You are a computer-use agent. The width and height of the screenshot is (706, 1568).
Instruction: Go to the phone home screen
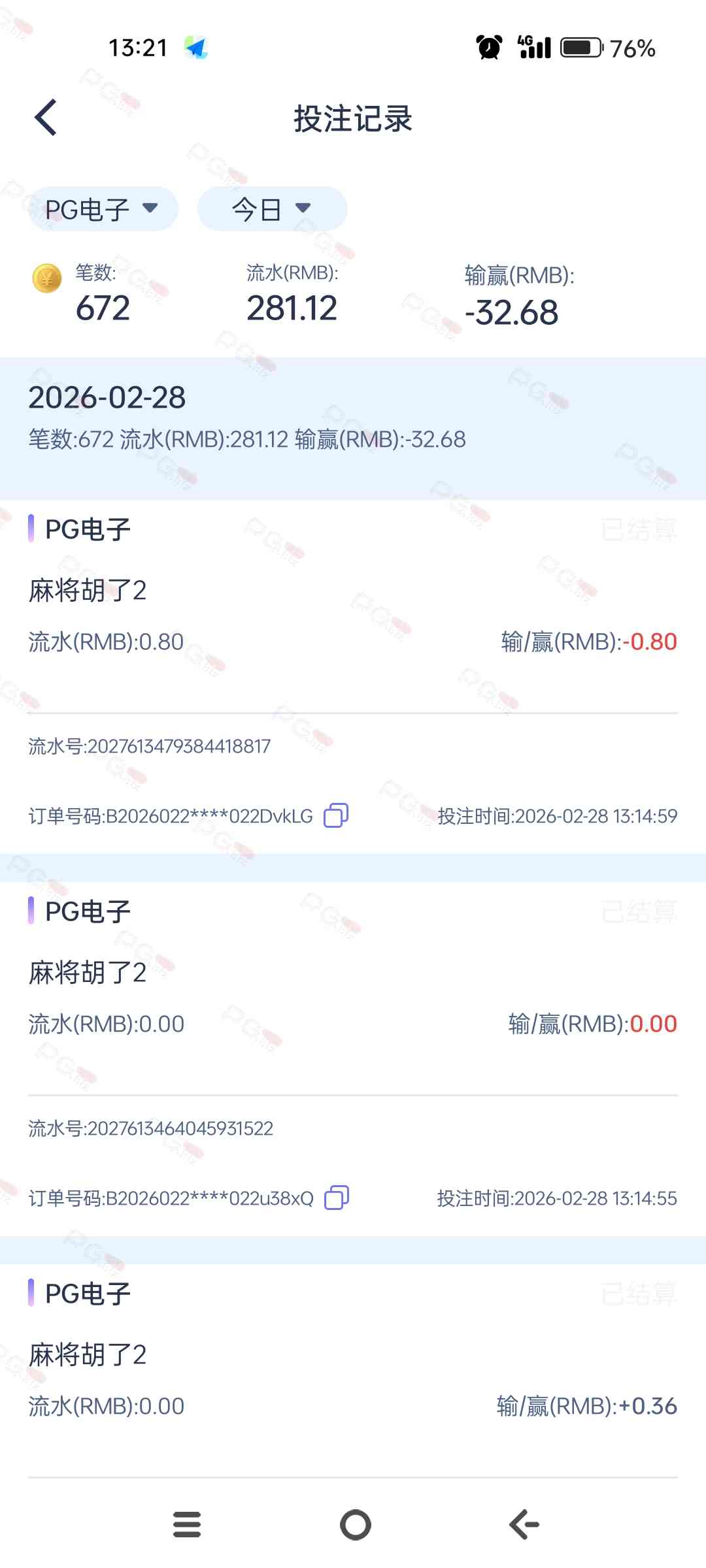tap(355, 1525)
